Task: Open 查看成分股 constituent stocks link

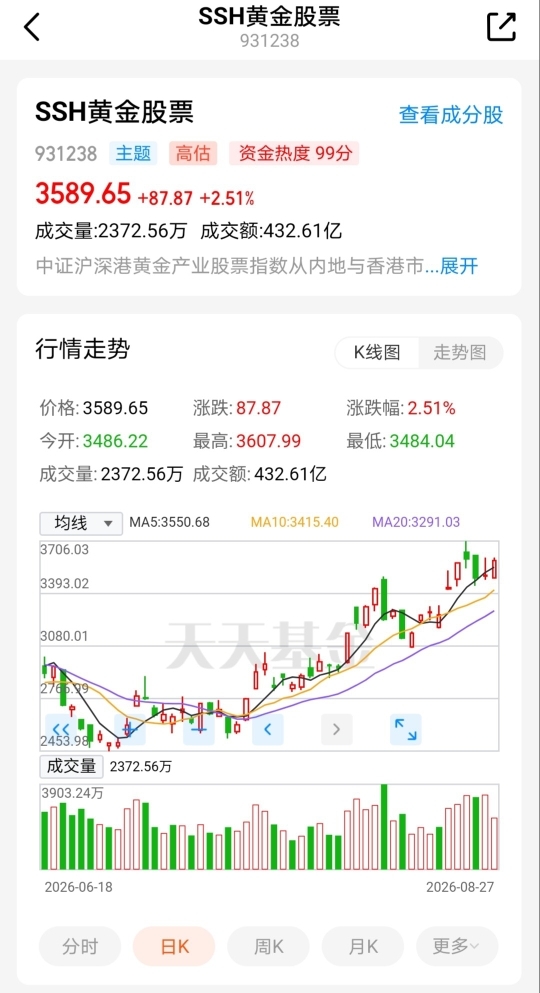Action: pyautogui.click(x=451, y=115)
